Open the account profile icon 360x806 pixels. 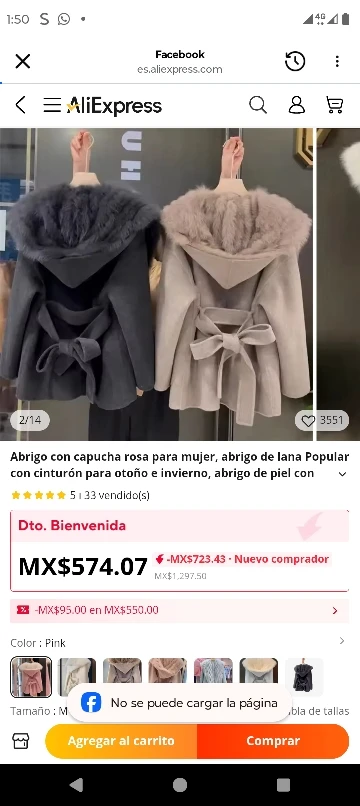[297, 105]
